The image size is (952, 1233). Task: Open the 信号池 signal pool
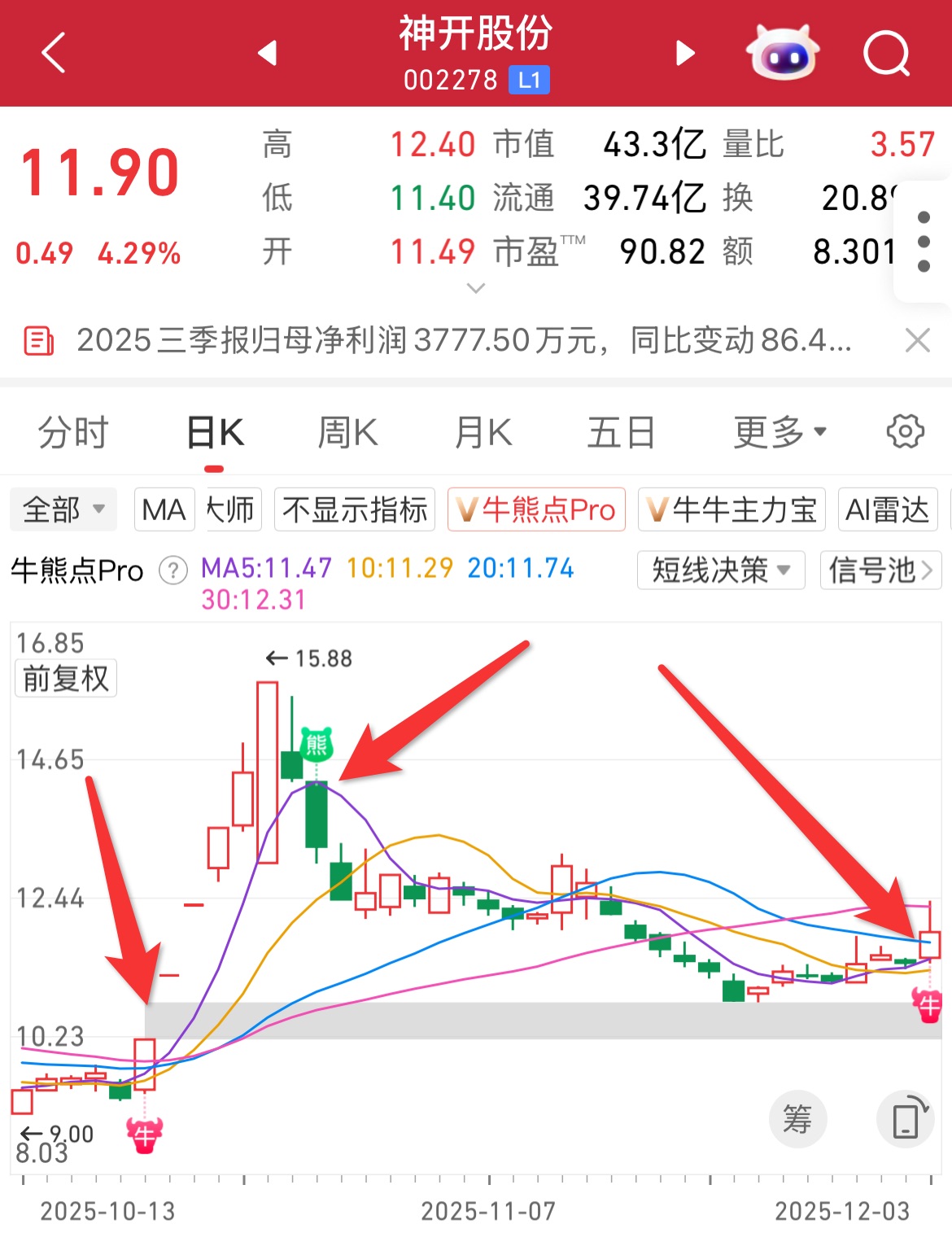(x=880, y=570)
